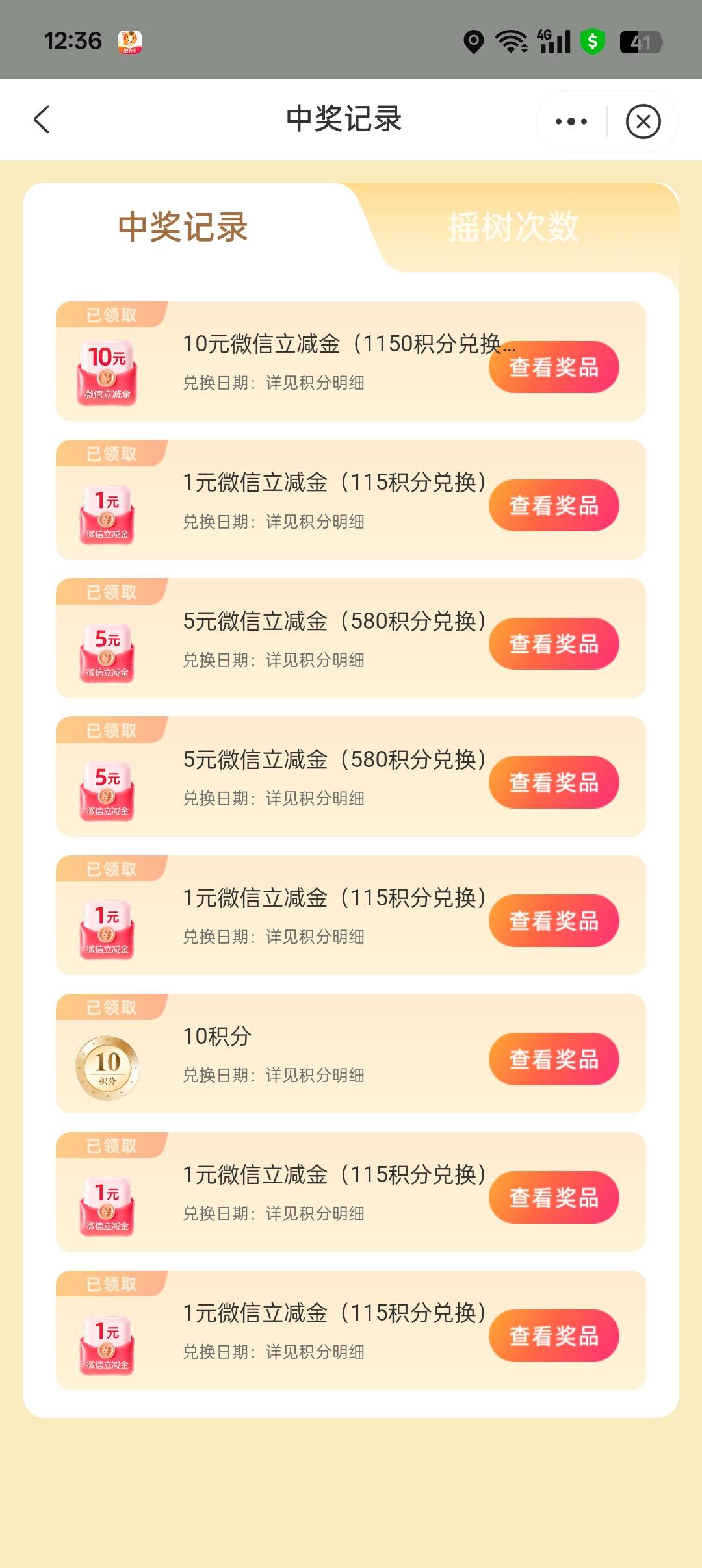Tap 查看奖品 for the 10元微信立减金 prize

click(x=554, y=367)
